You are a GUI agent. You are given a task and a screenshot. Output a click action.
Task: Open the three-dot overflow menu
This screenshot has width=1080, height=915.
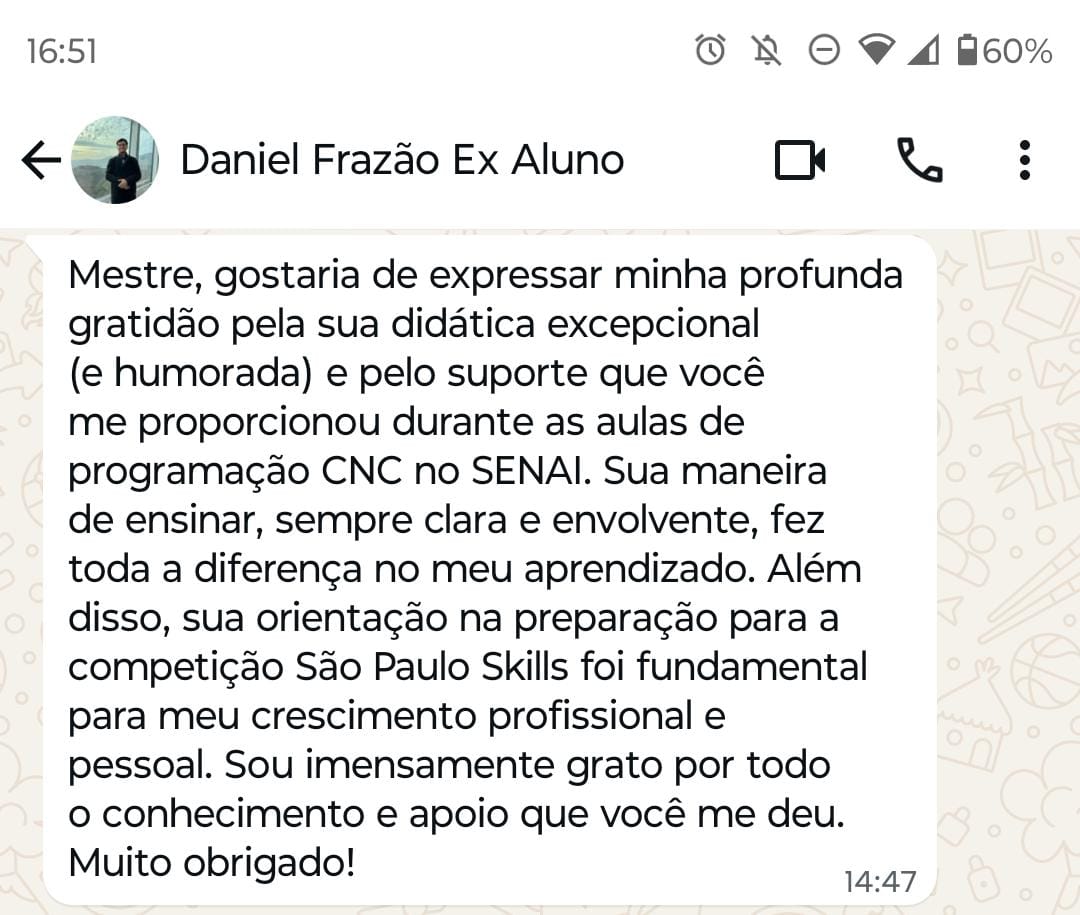coord(1024,160)
